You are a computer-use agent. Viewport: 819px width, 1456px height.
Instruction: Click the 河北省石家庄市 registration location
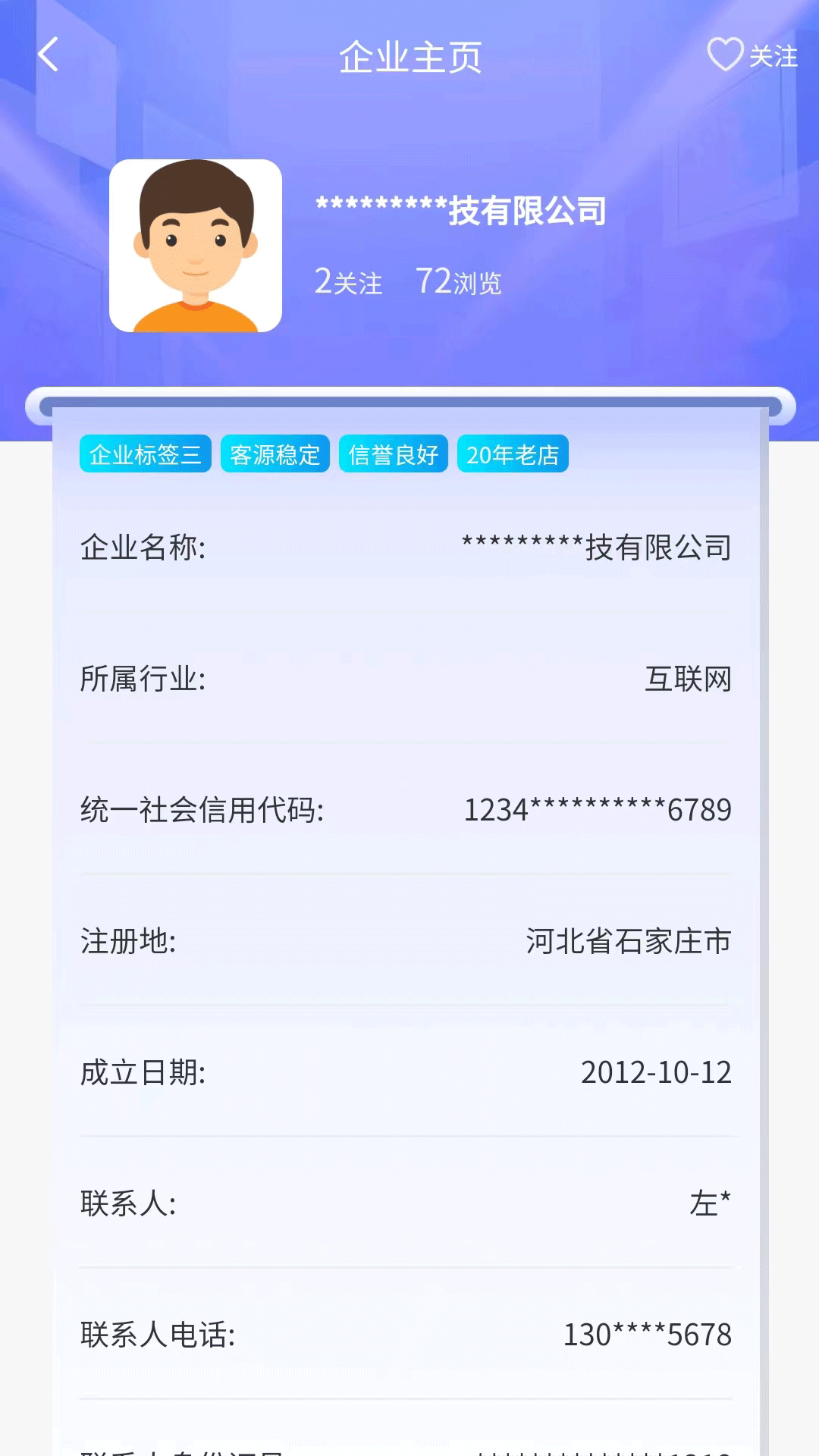click(x=628, y=942)
